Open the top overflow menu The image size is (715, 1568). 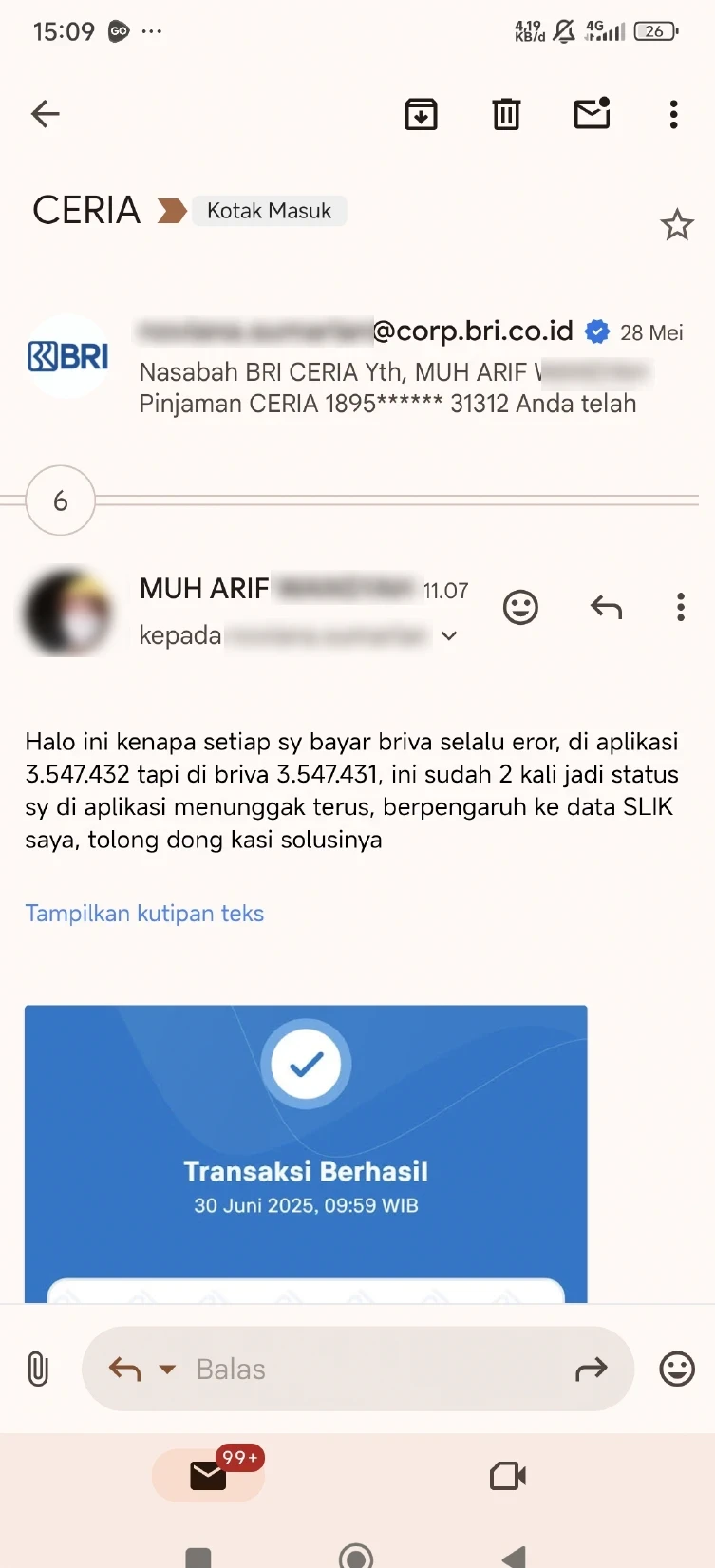[673, 114]
